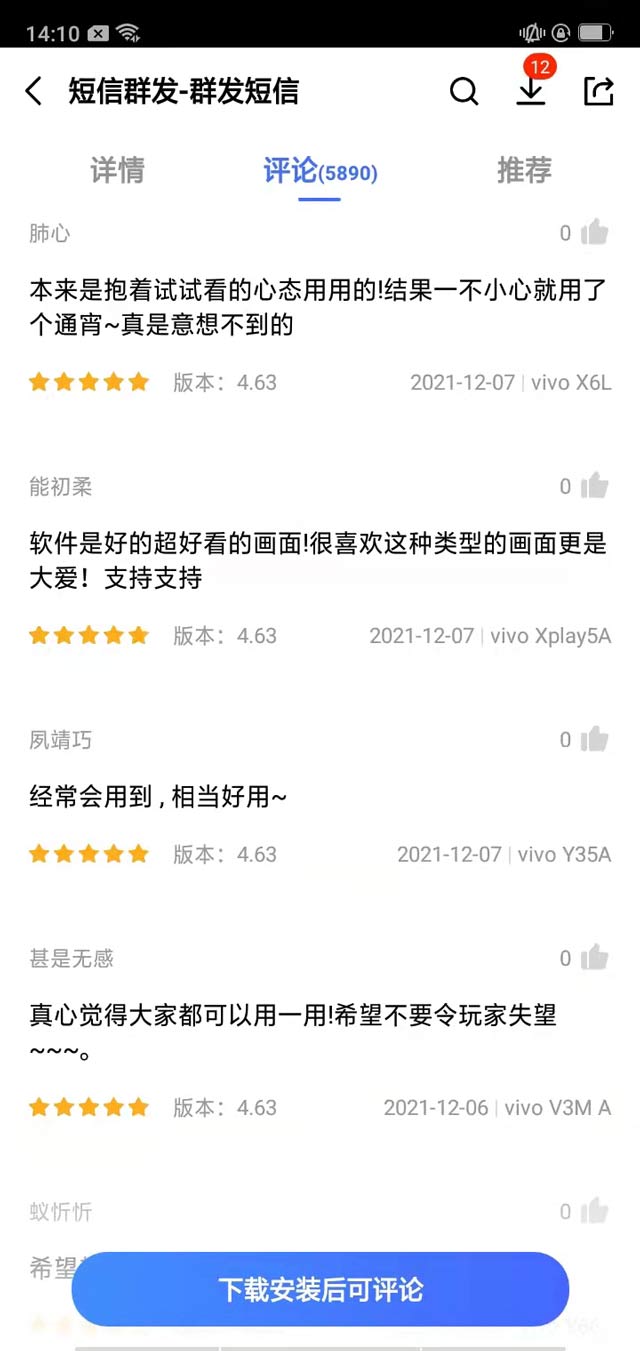Tap 下载安装后可评论 button
This screenshot has width=640, height=1351.
click(x=320, y=1289)
